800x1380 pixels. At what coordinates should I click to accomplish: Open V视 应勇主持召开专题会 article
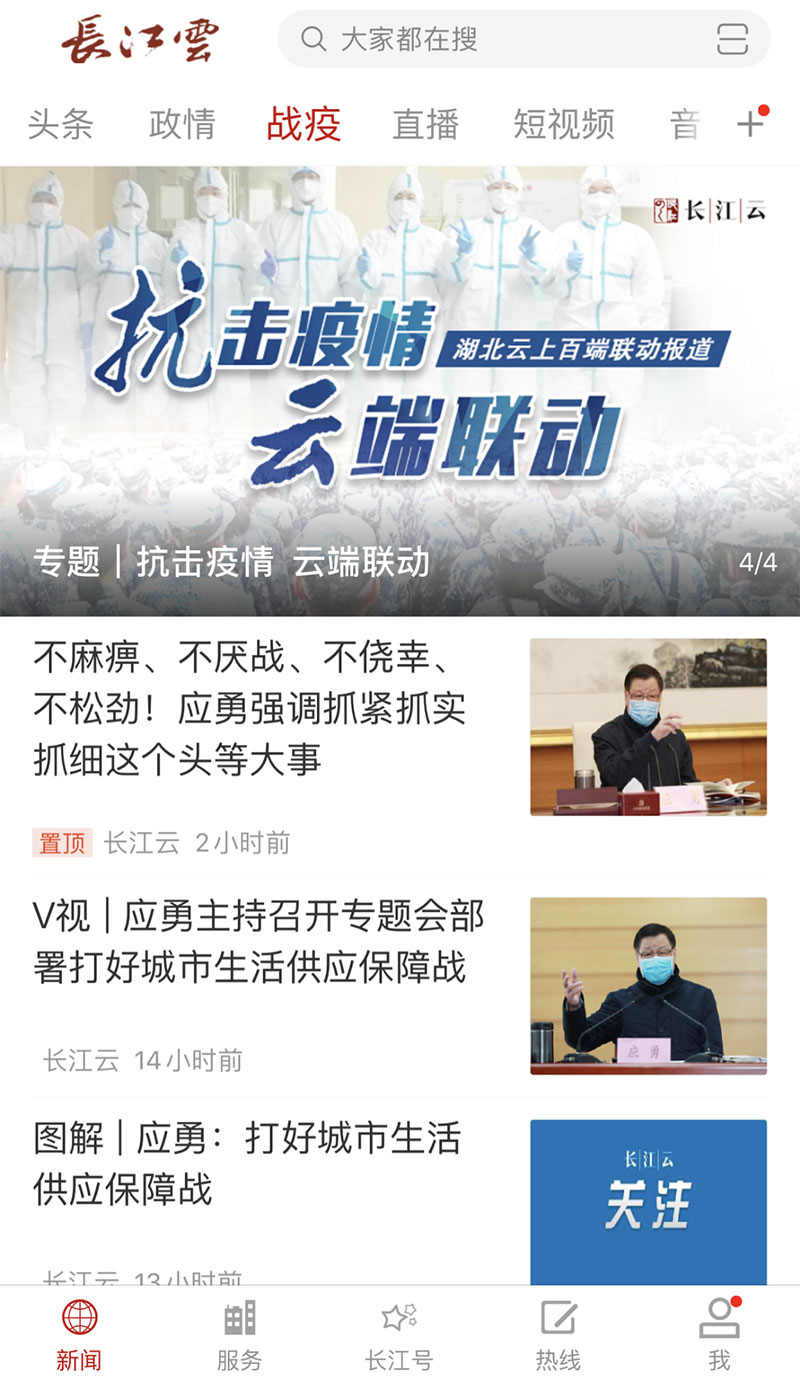coord(258,942)
